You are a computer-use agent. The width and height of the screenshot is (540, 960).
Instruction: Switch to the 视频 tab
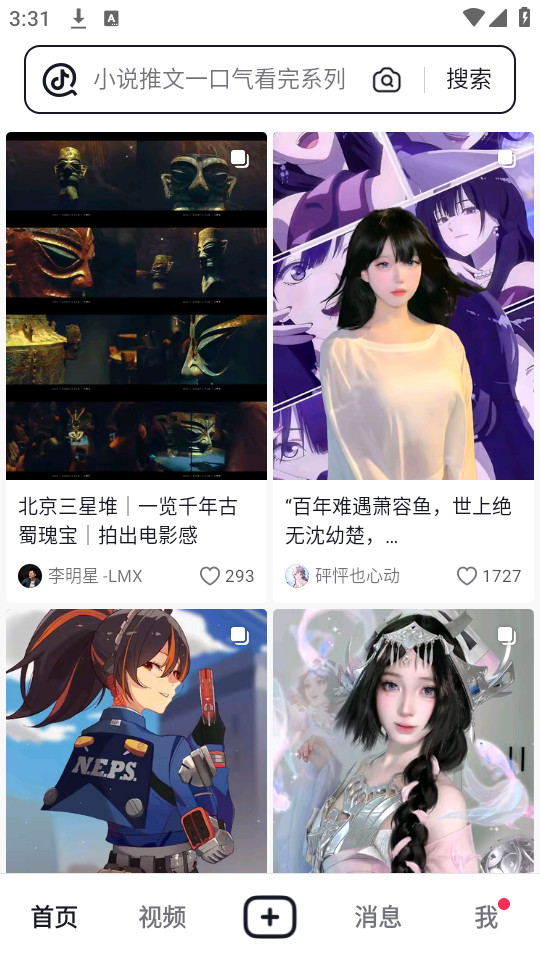[x=162, y=917]
